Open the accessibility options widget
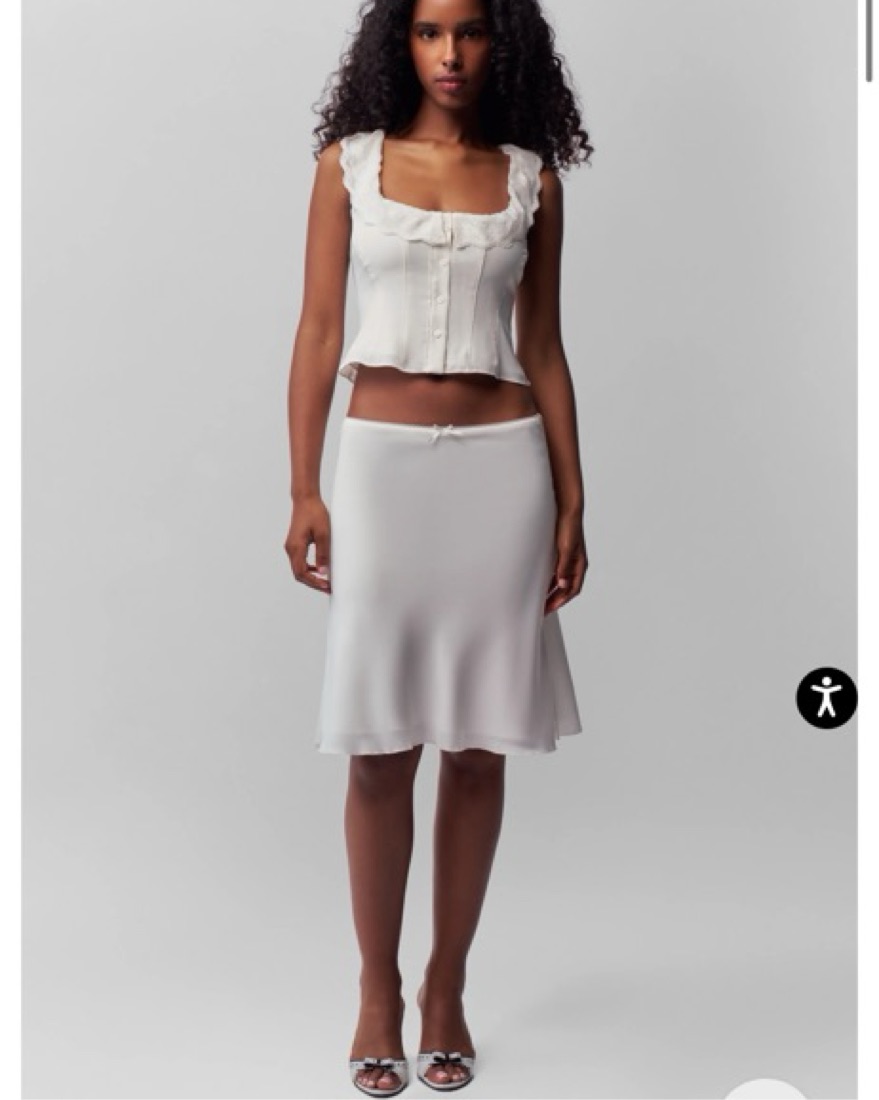 pyautogui.click(x=826, y=697)
